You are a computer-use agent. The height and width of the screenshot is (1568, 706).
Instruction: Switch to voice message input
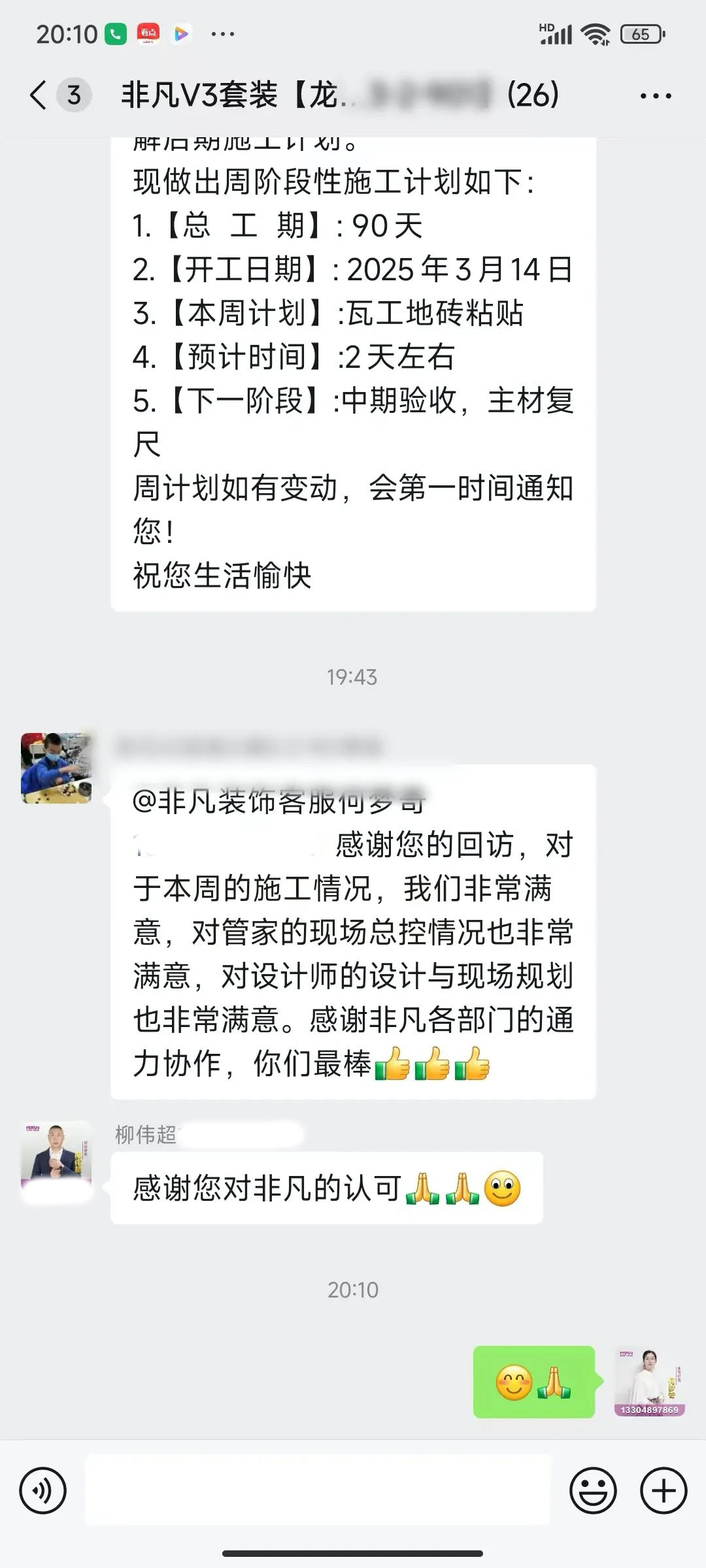pyautogui.click(x=43, y=1492)
